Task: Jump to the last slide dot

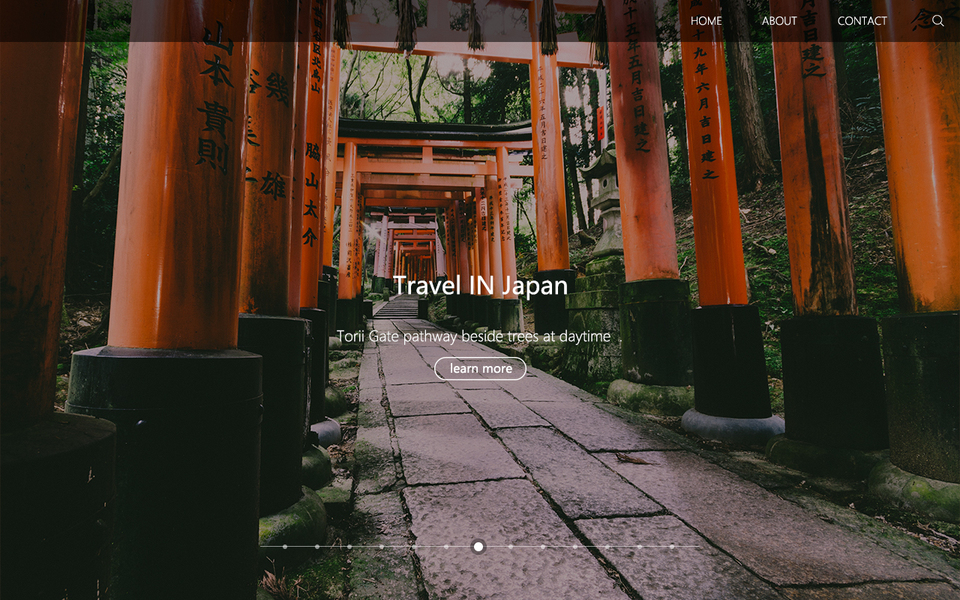Action: tap(671, 547)
